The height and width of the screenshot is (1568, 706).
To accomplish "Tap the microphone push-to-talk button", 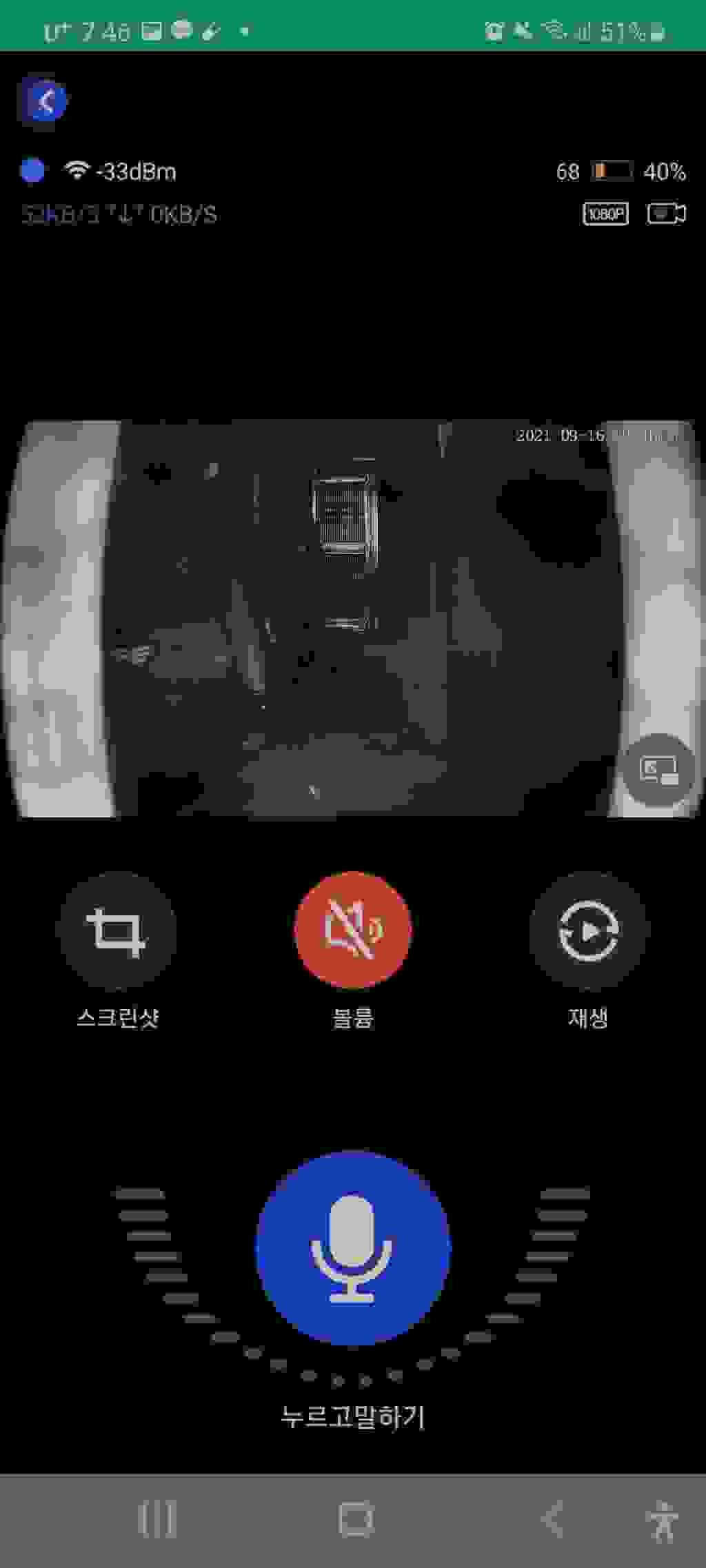I will [352, 1247].
